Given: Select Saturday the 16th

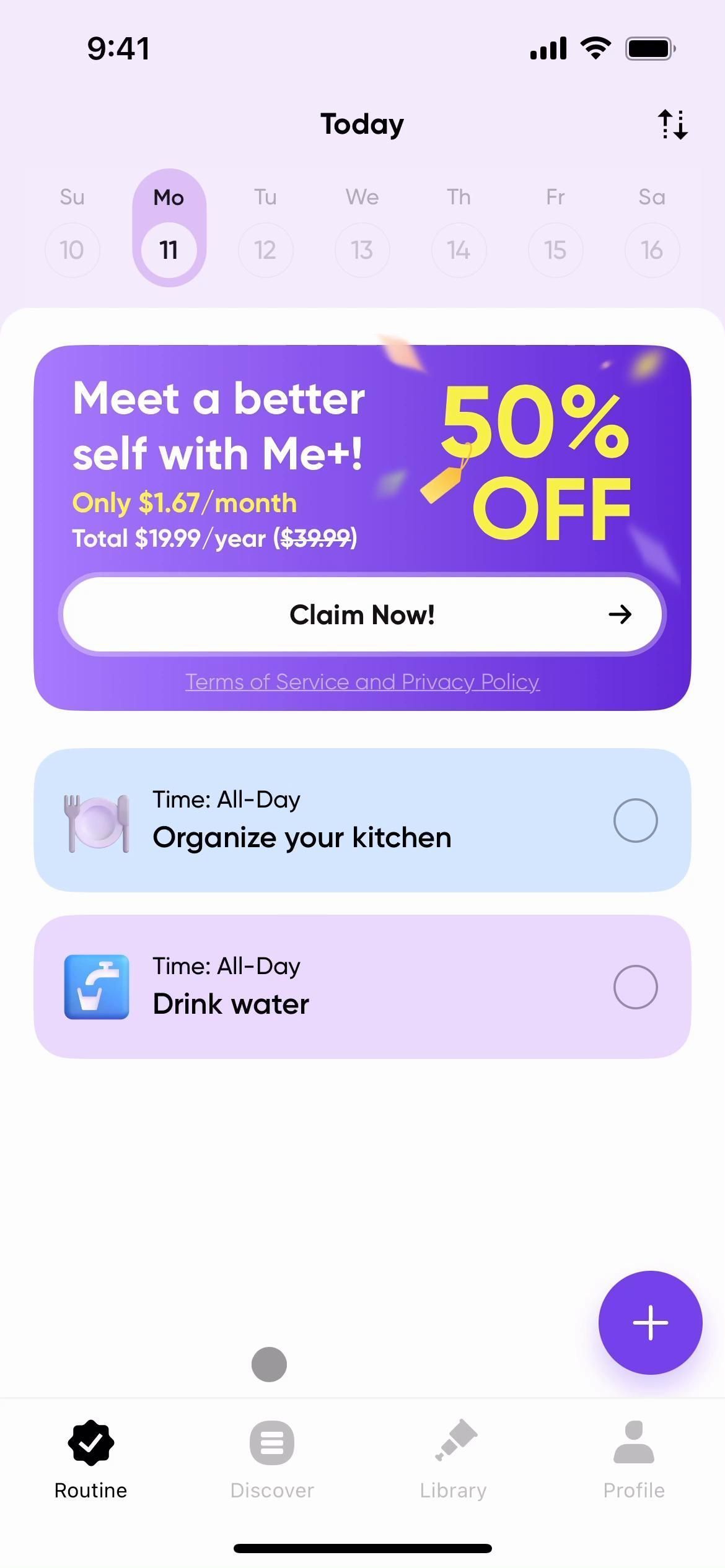Looking at the screenshot, I should tap(652, 250).
